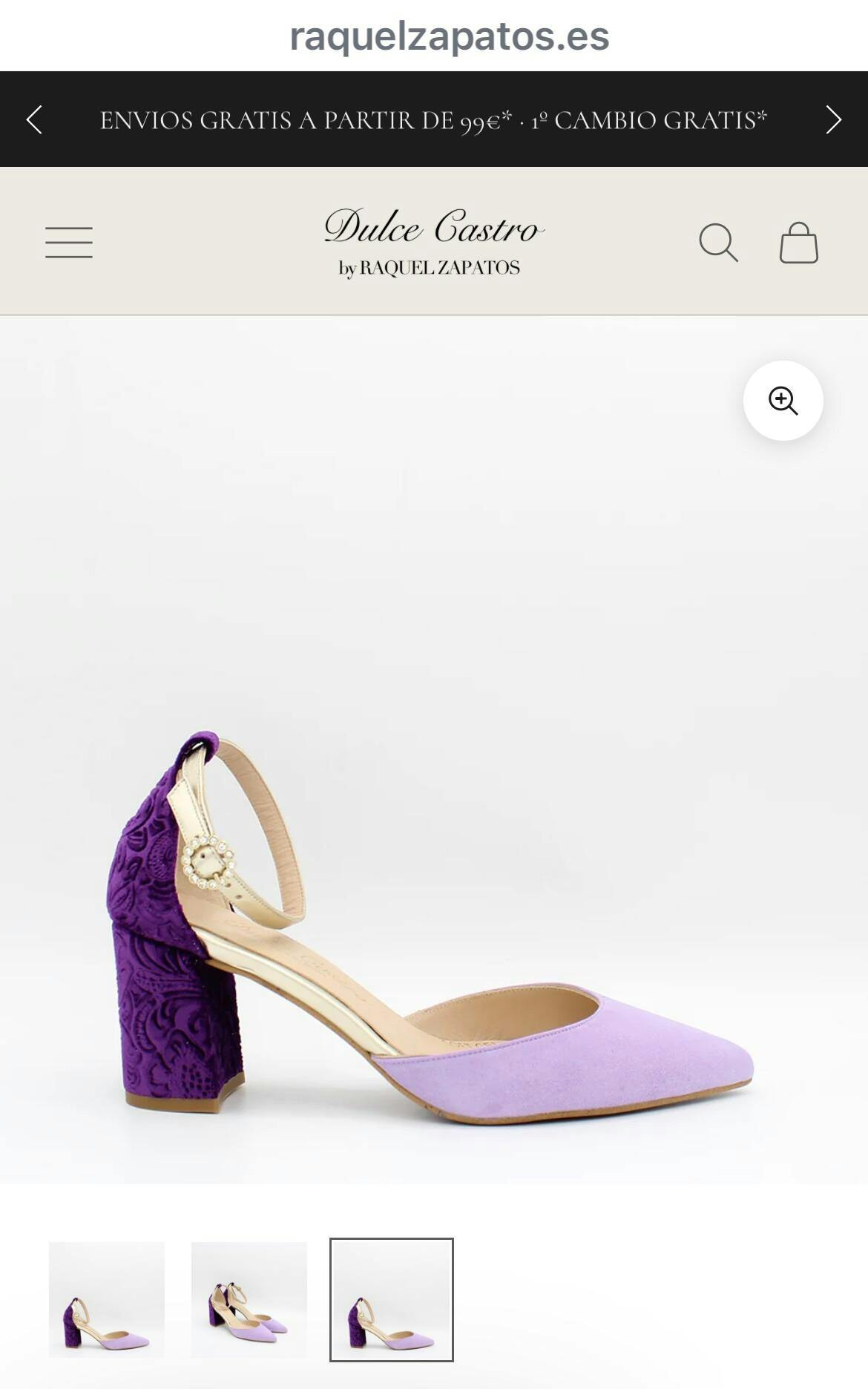Tap the raquelzapatos.es address bar

449,36
